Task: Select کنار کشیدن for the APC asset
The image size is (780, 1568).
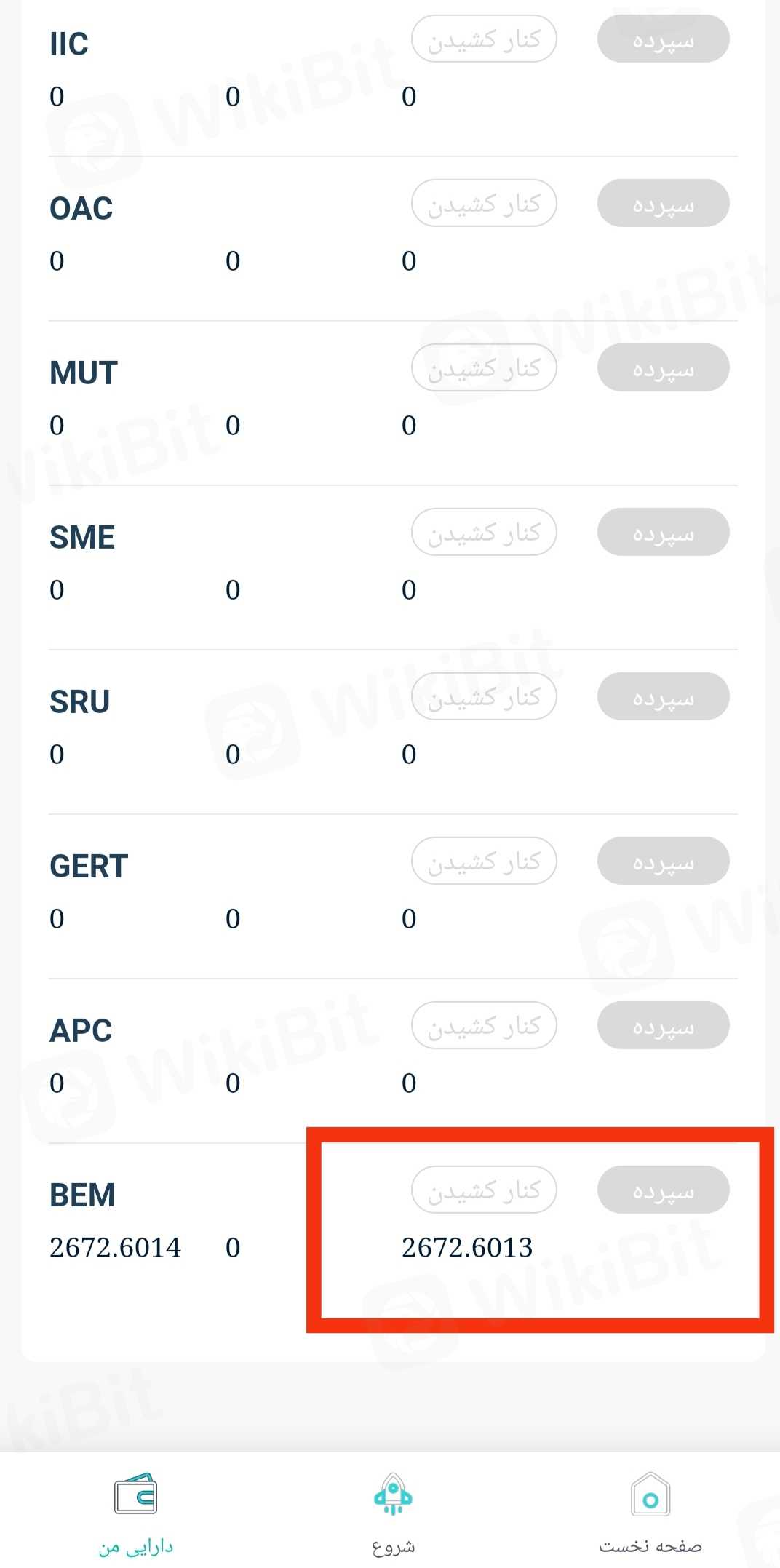Action: click(x=484, y=1026)
